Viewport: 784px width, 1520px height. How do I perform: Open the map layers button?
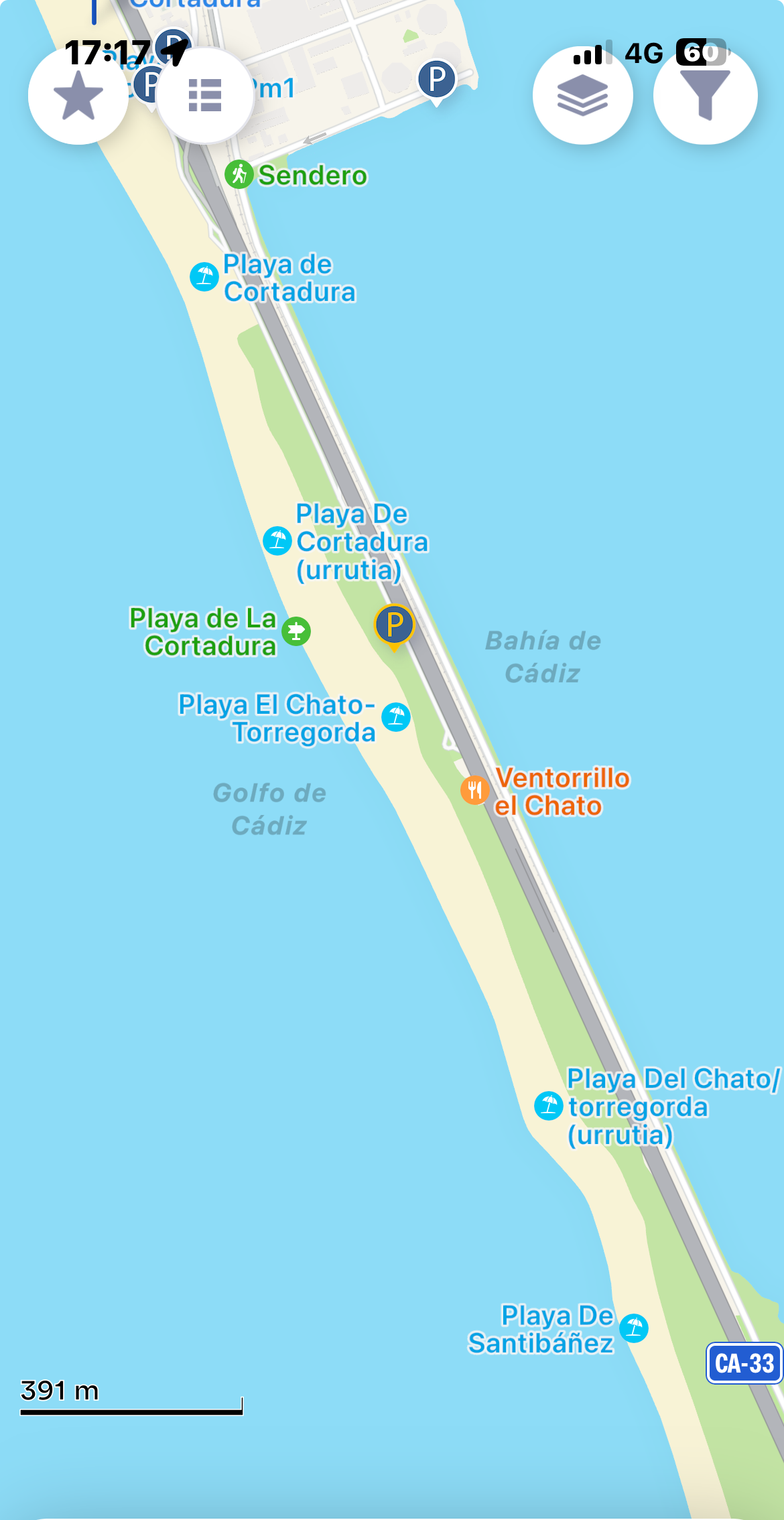(x=582, y=96)
